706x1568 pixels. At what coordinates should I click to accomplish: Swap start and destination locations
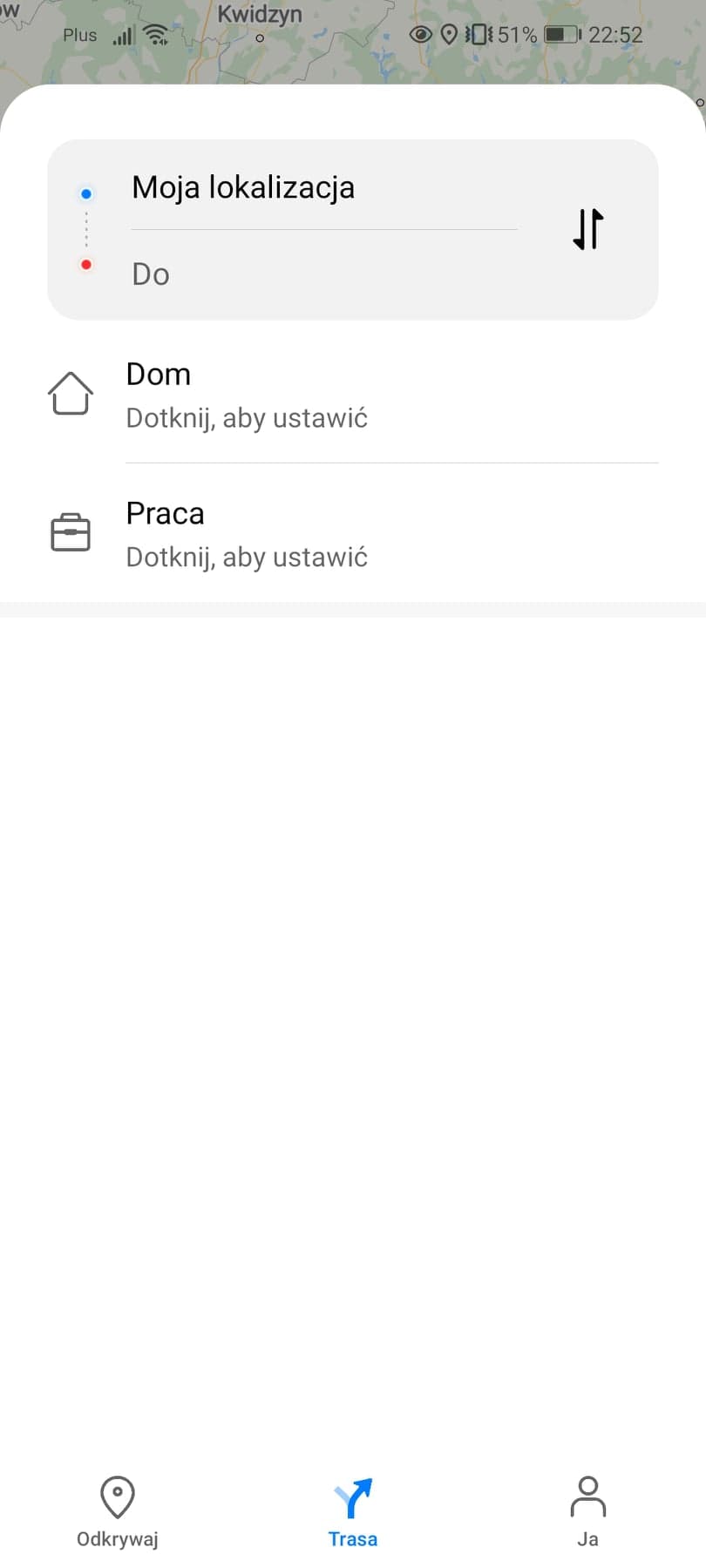[588, 229]
